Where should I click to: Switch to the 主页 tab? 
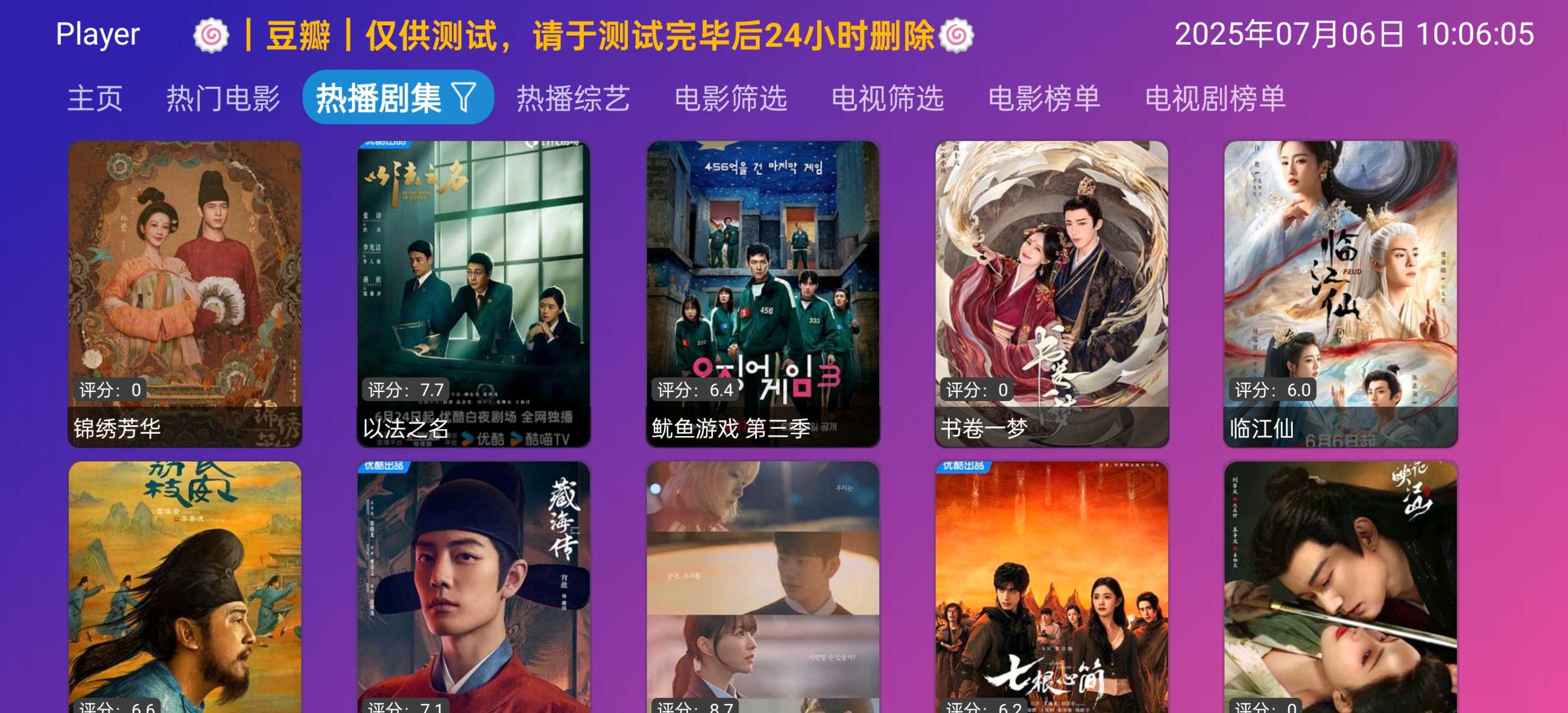click(95, 98)
